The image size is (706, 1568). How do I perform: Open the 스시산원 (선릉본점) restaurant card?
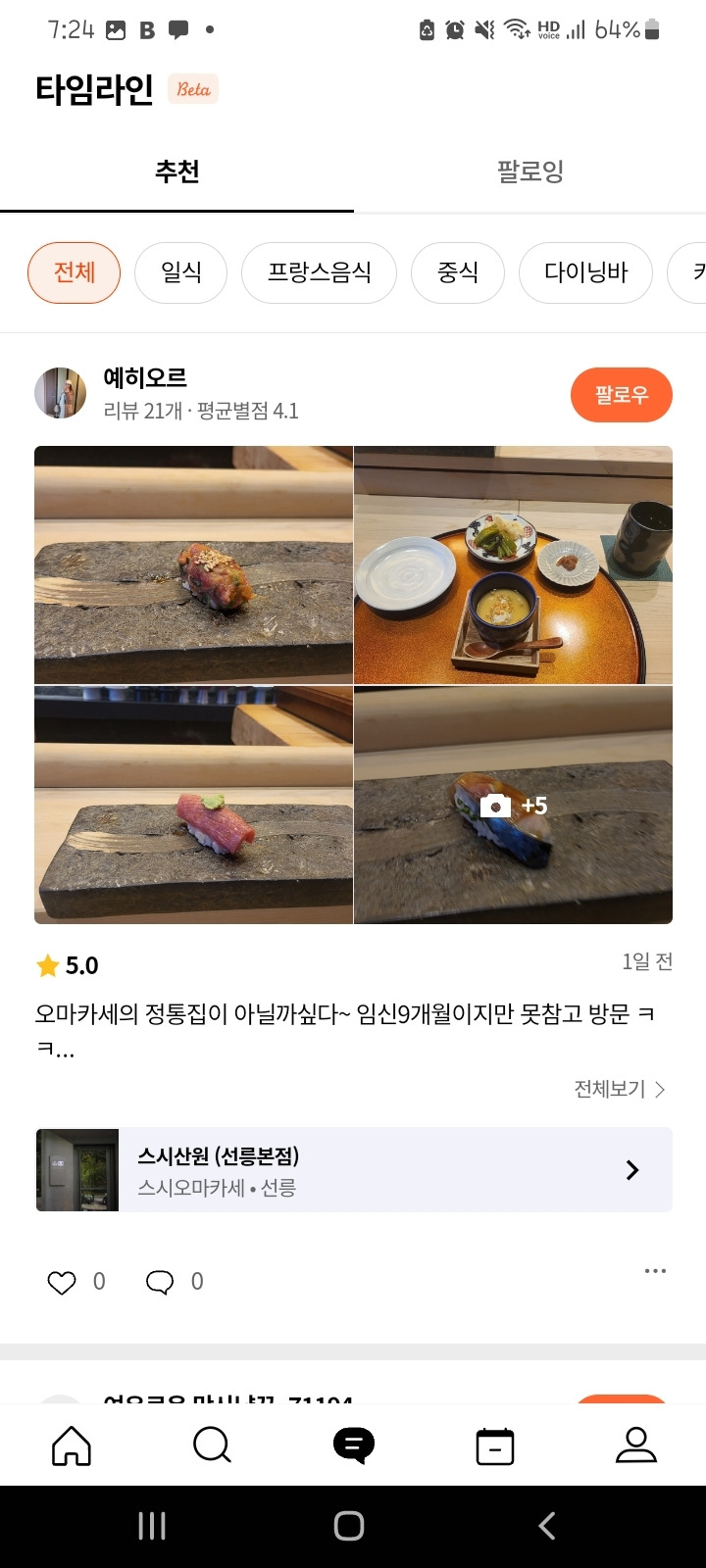(x=354, y=1170)
